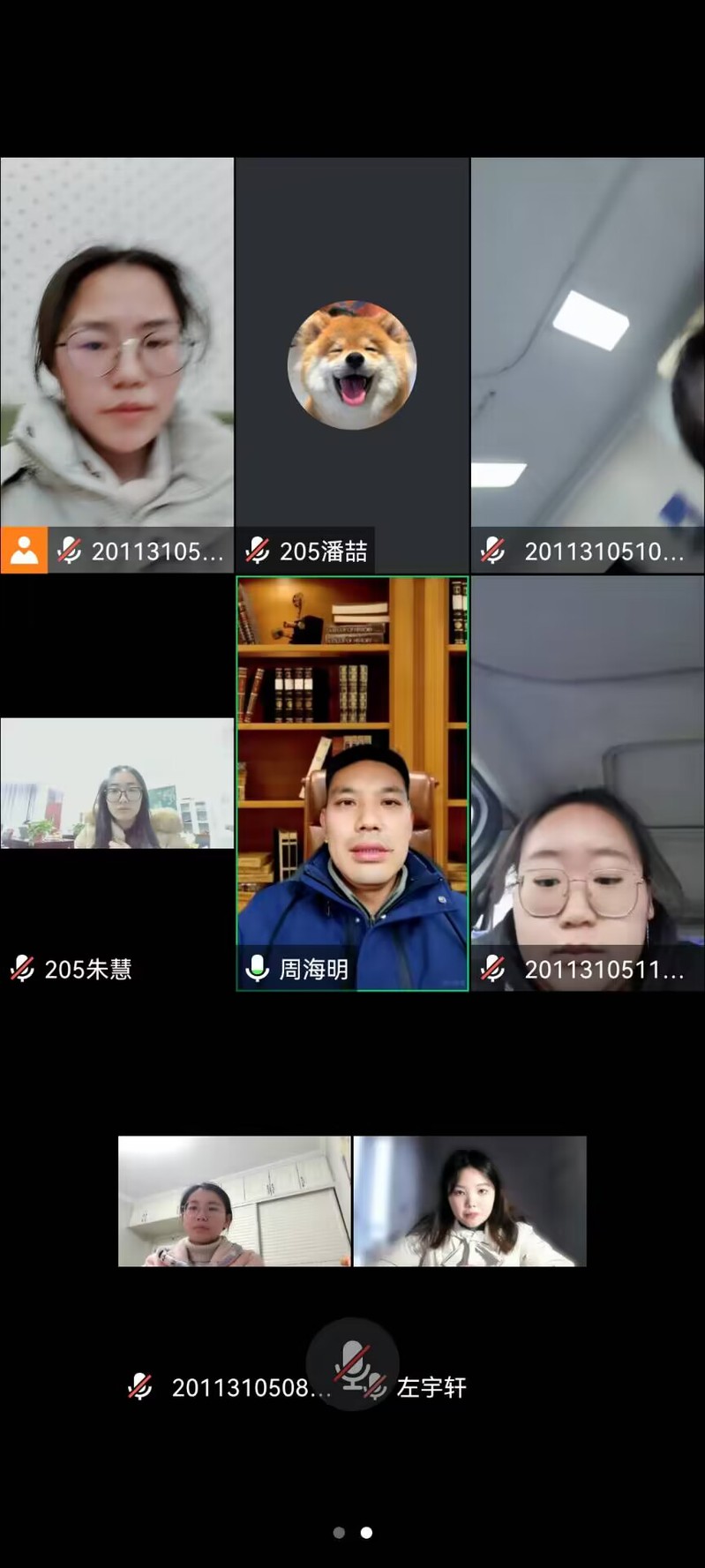
Task: Open the participant tile labeled 2011310508...
Action: 235,1202
